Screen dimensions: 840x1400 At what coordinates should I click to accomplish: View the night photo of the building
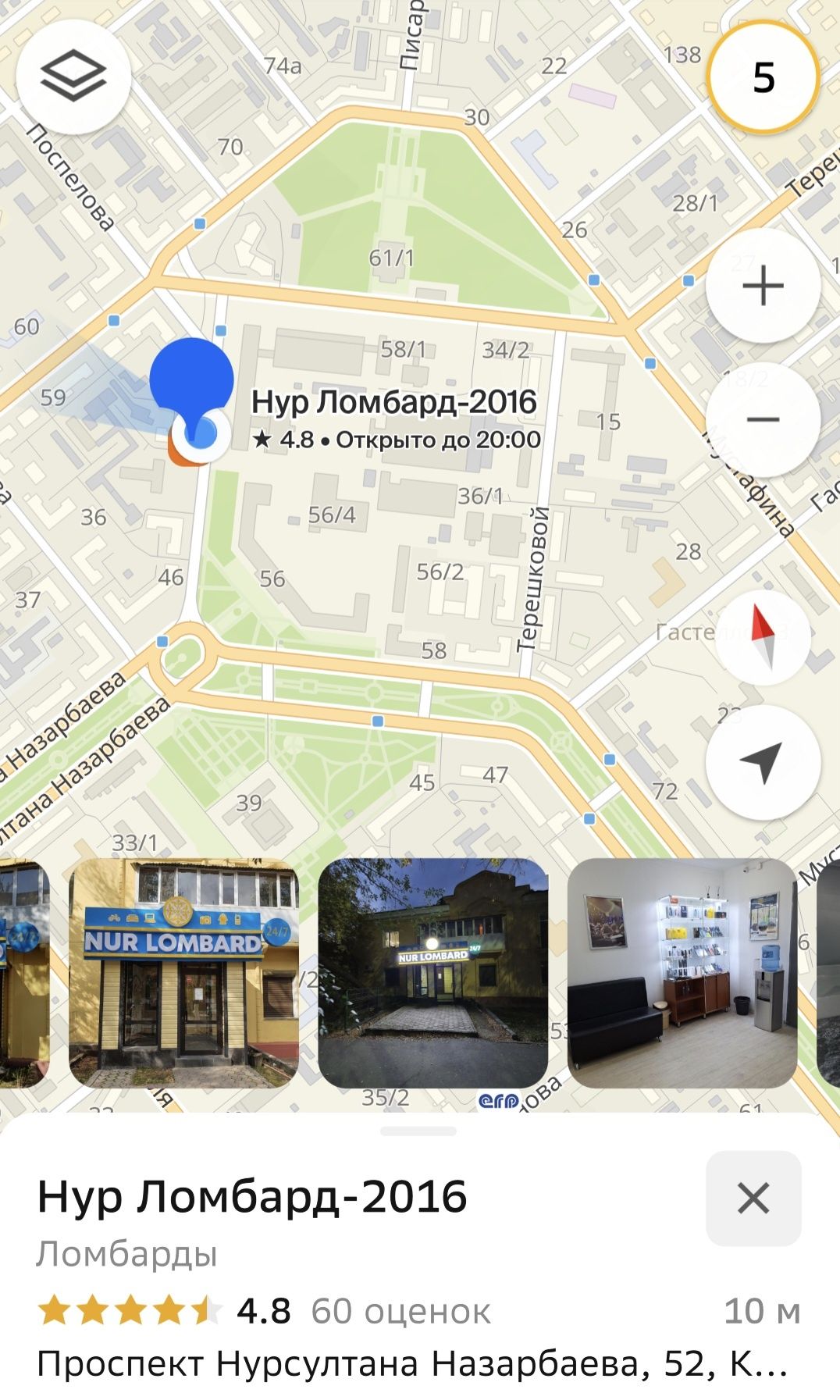pyautogui.click(x=432, y=972)
